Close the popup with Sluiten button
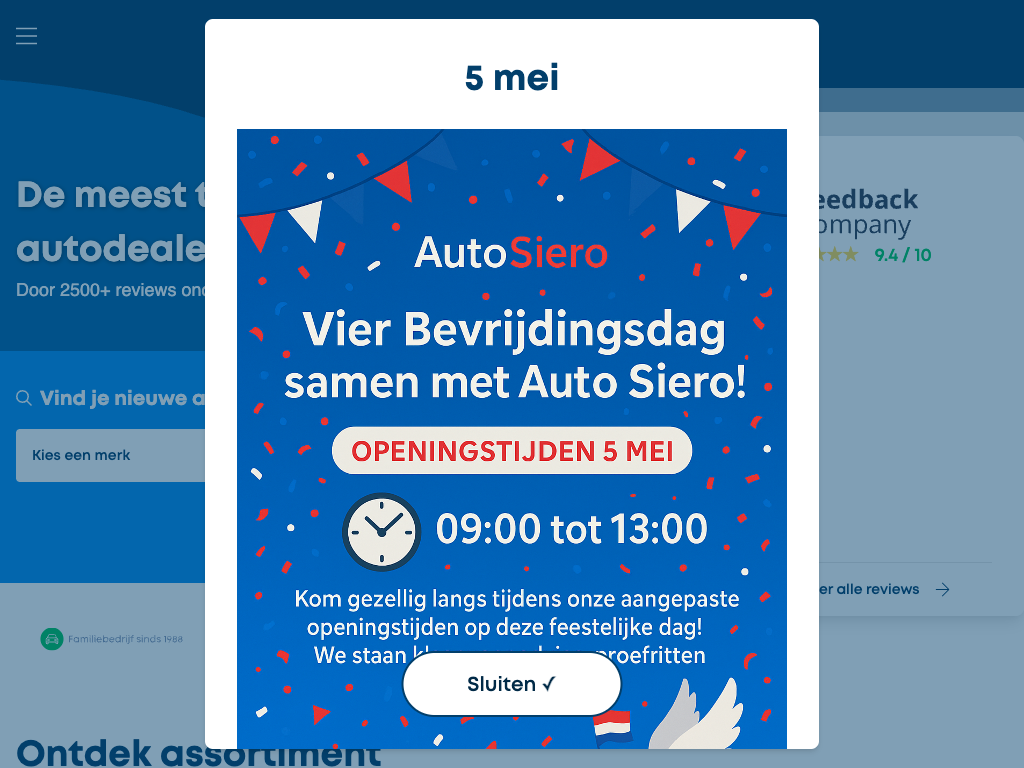Image resolution: width=1024 pixels, height=768 pixels. pos(511,684)
